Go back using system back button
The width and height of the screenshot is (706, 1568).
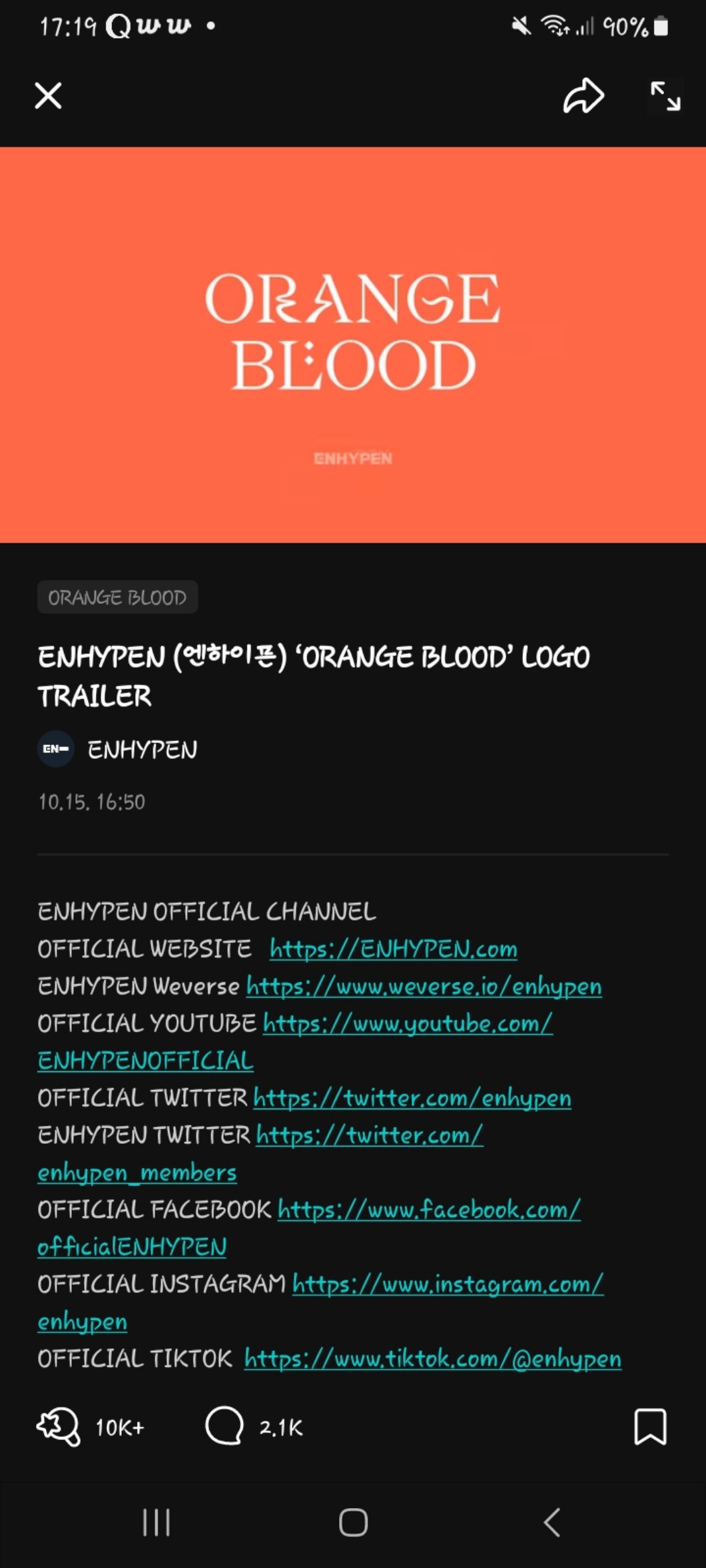click(551, 1522)
